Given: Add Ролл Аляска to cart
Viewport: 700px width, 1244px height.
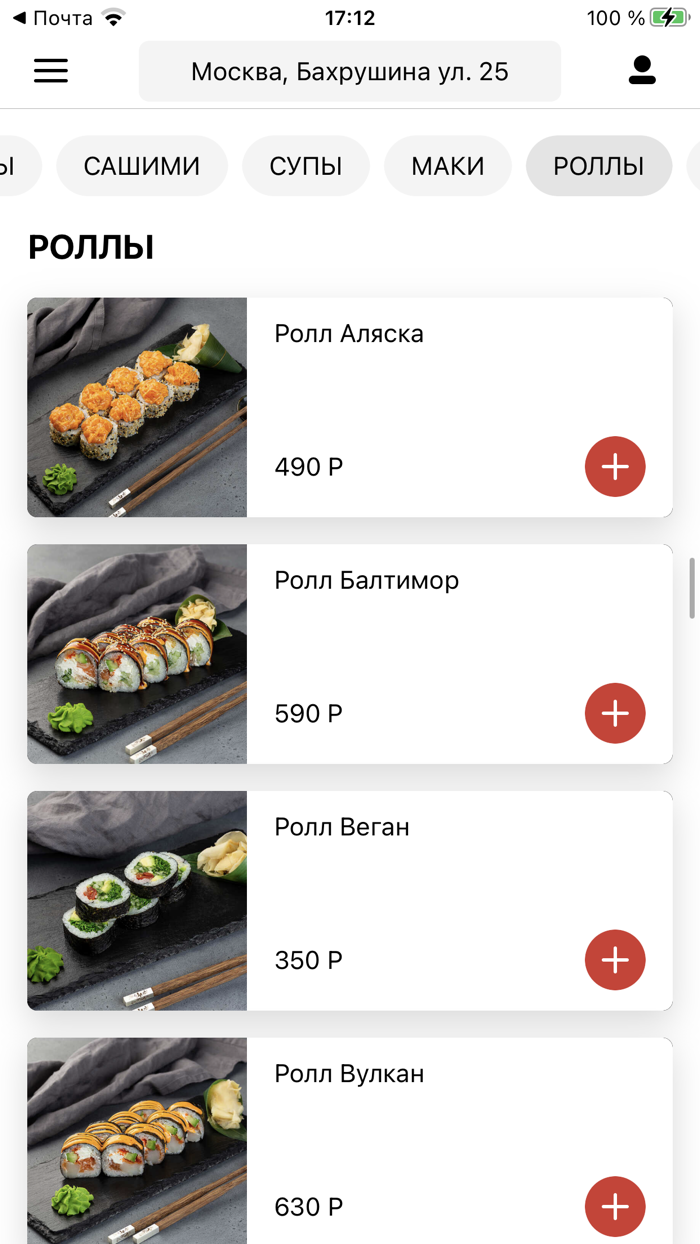Looking at the screenshot, I should coord(615,467).
